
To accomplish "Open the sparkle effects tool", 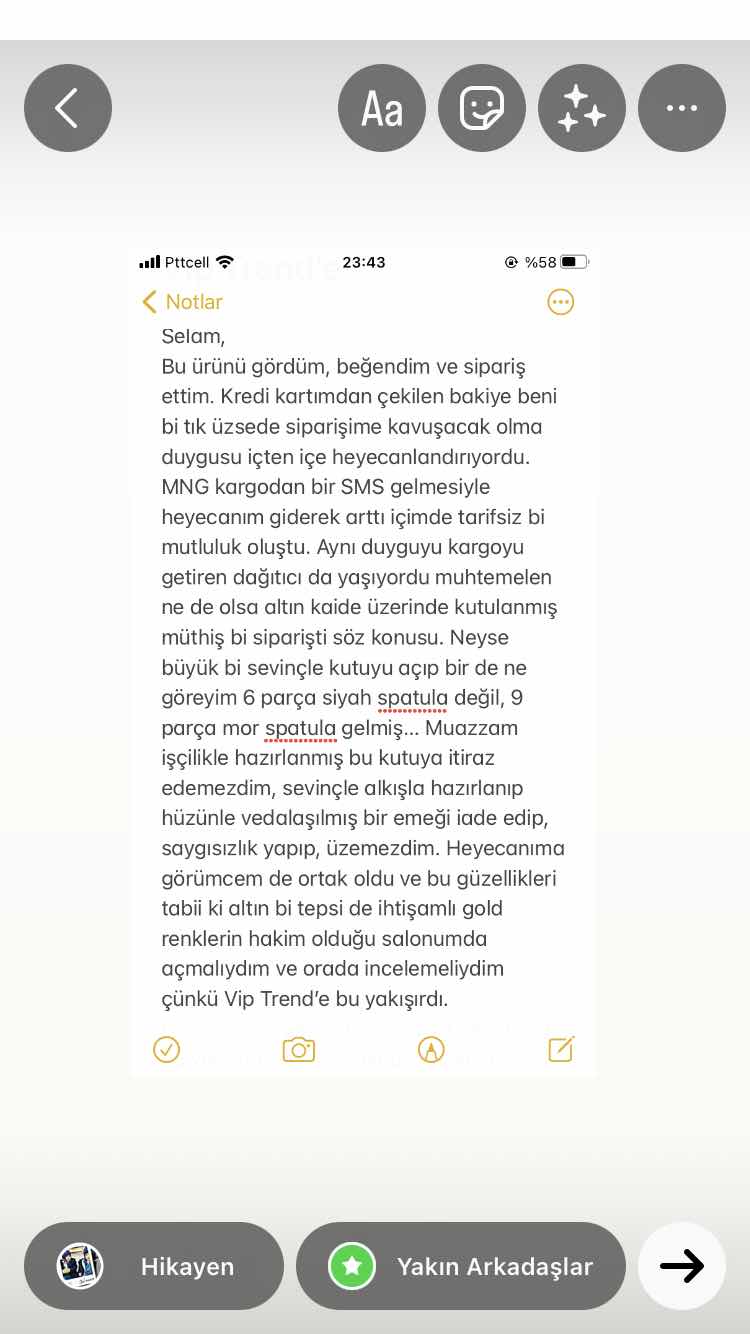I will point(582,108).
